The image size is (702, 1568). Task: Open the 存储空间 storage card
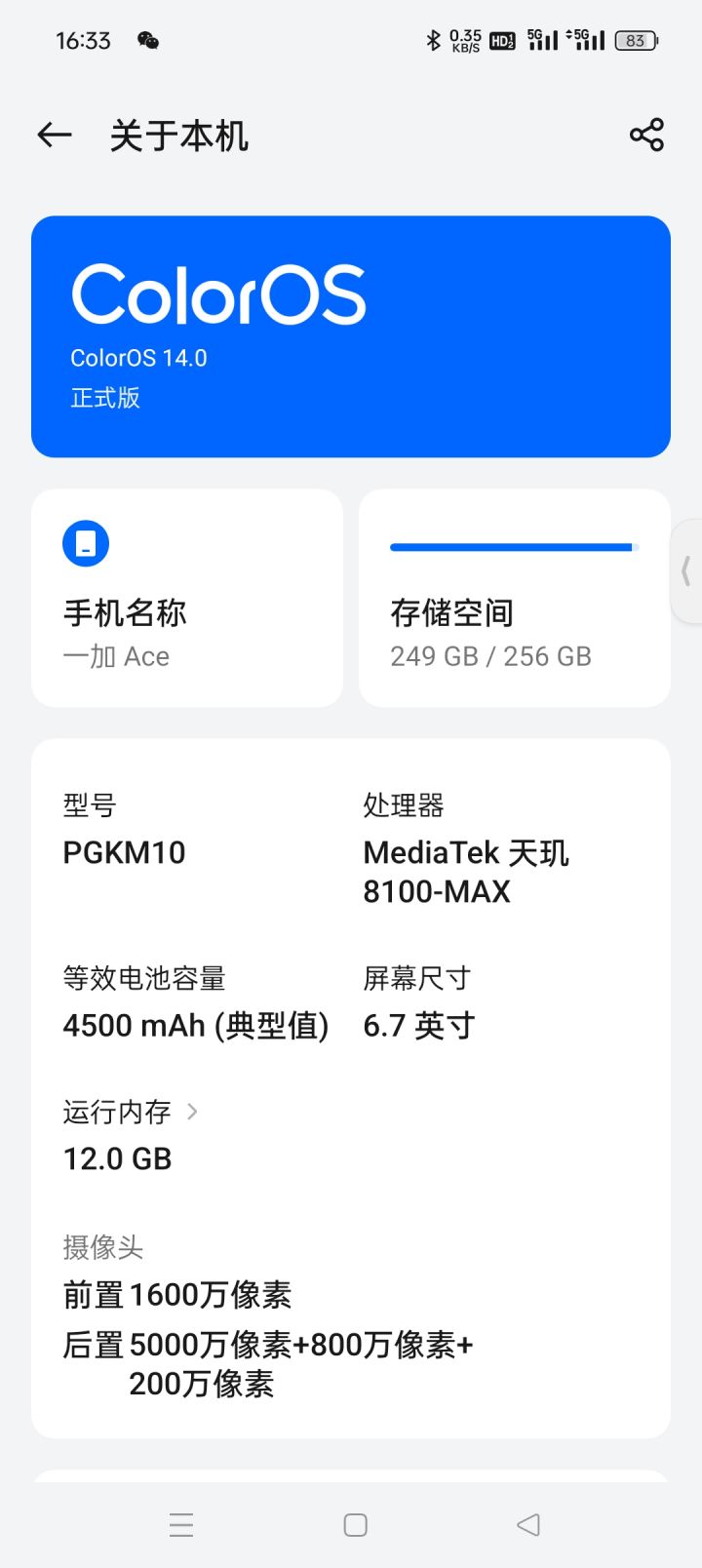(x=514, y=598)
